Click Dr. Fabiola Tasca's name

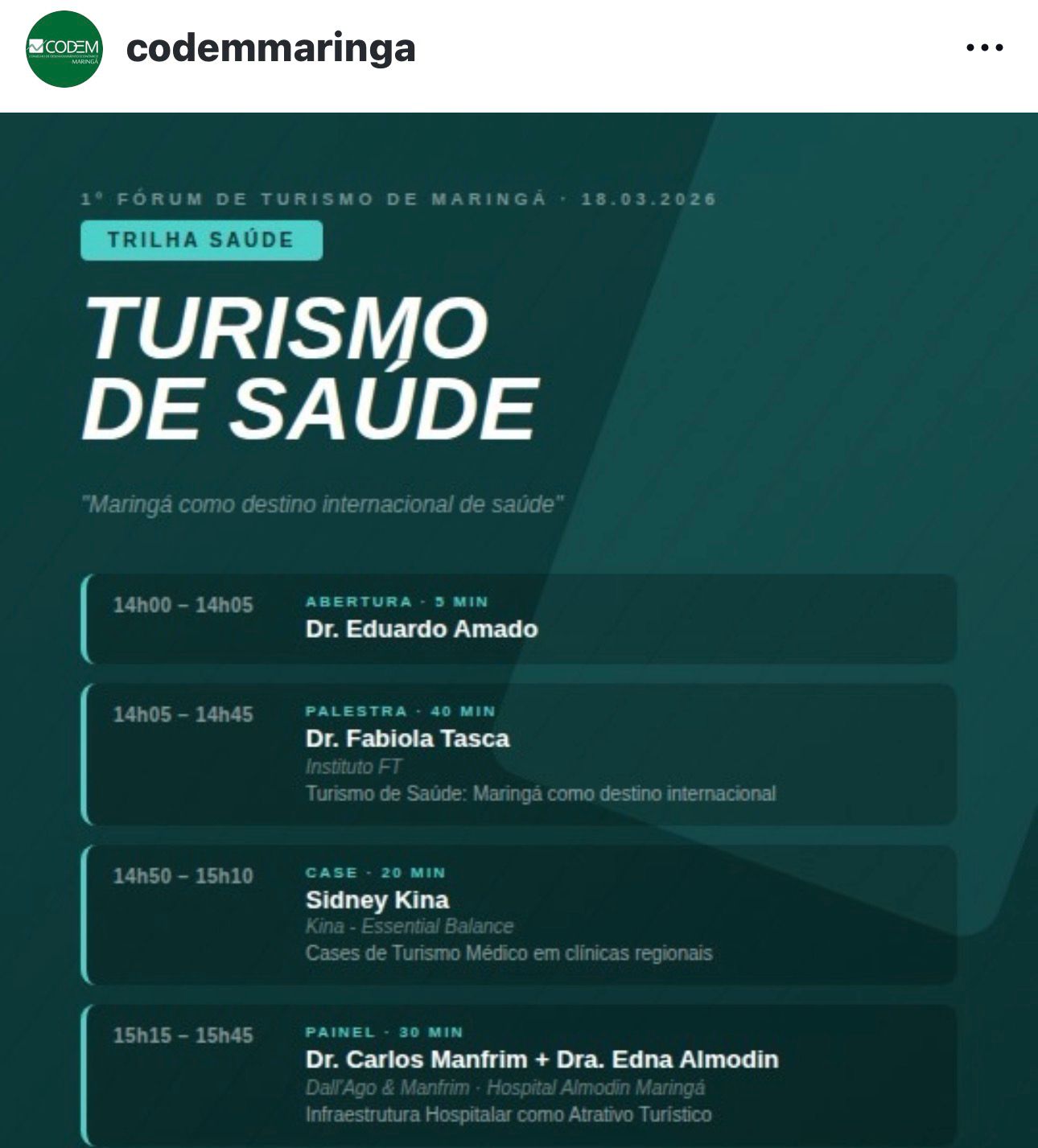[x=410, y=739]
